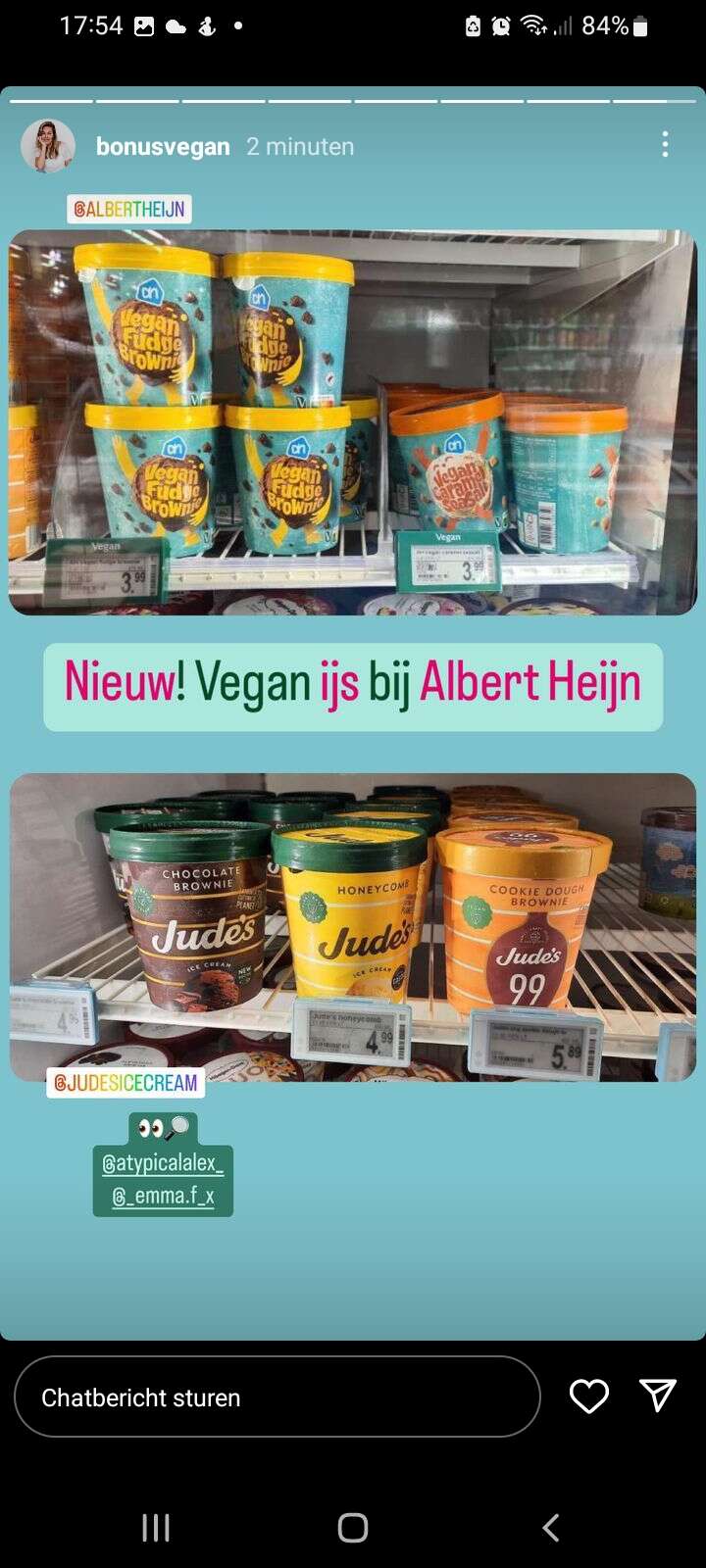Open the story overflow menu
Screen dimensions: 706x1568
pos(665,145)
